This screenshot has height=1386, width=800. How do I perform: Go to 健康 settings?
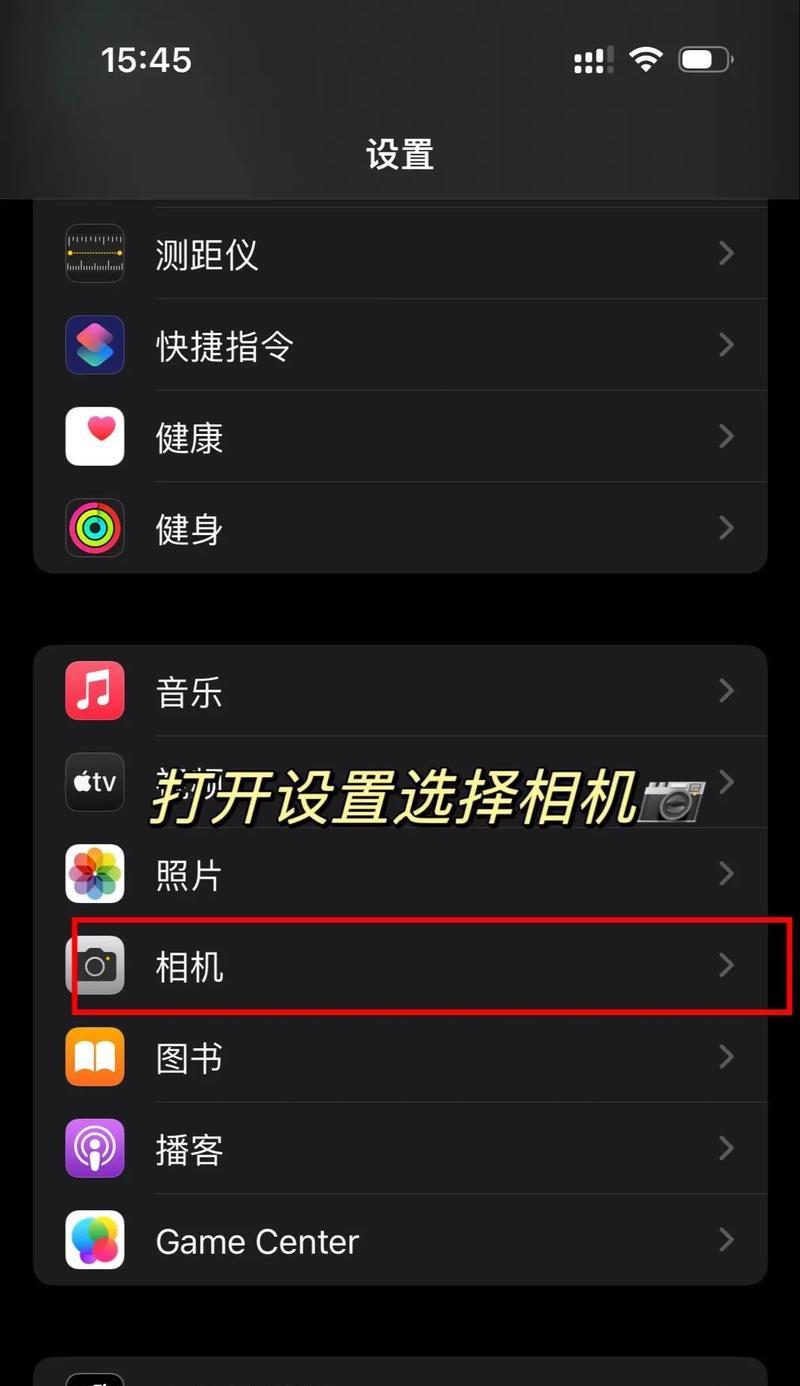pyautogui.click(x=400, y=437)
